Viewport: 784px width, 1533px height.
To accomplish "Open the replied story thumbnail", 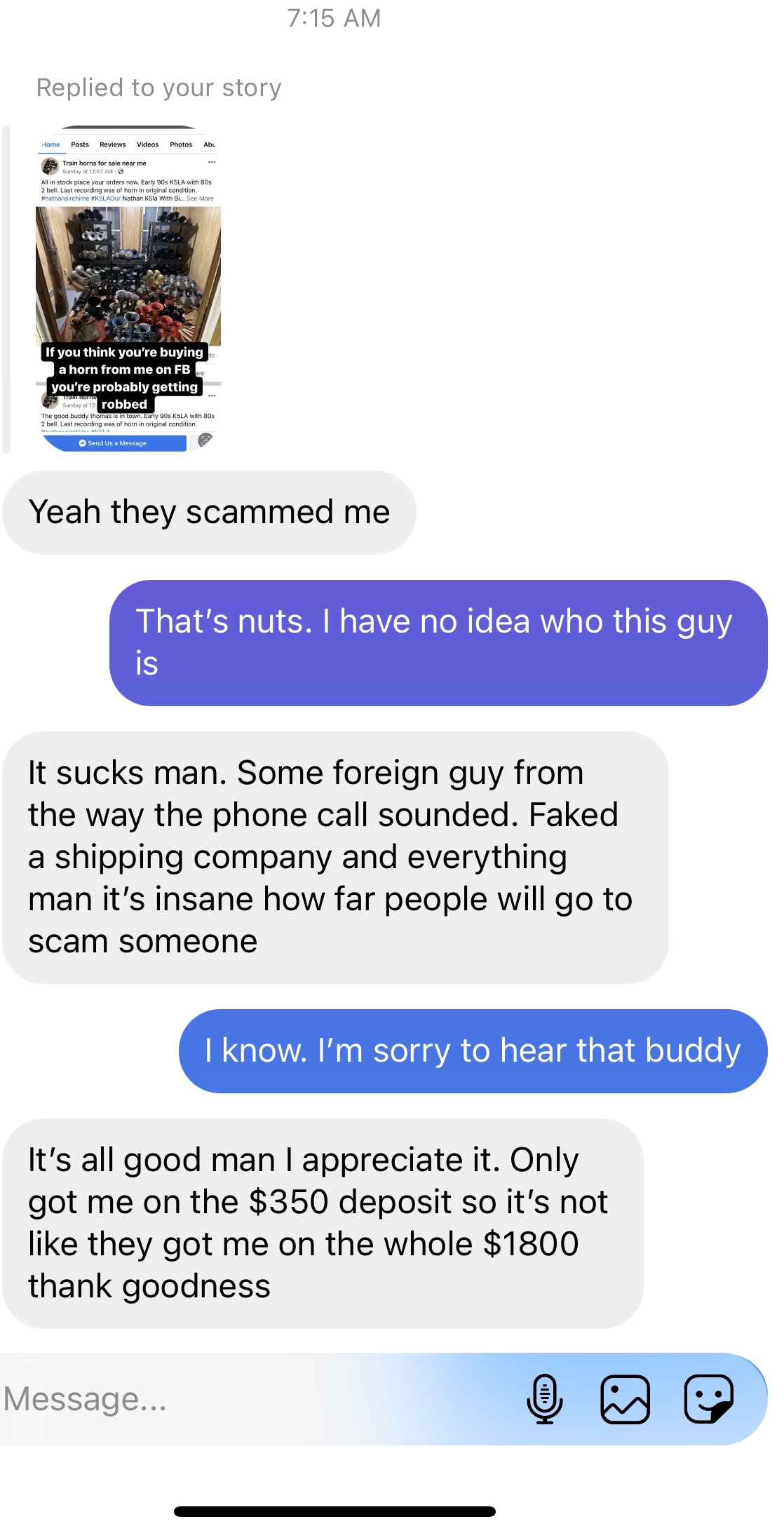I will [x=128, y=289].
